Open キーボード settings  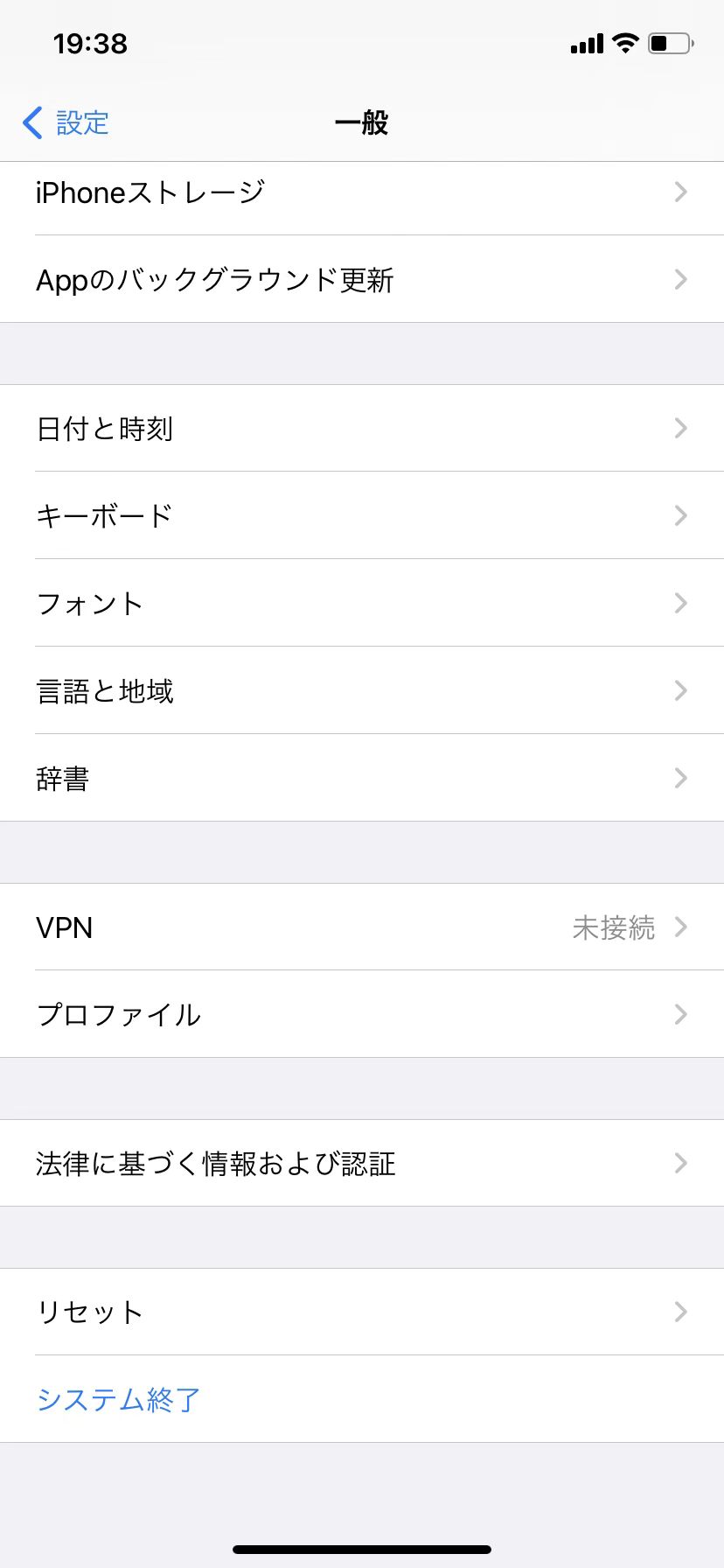[362, 515]
